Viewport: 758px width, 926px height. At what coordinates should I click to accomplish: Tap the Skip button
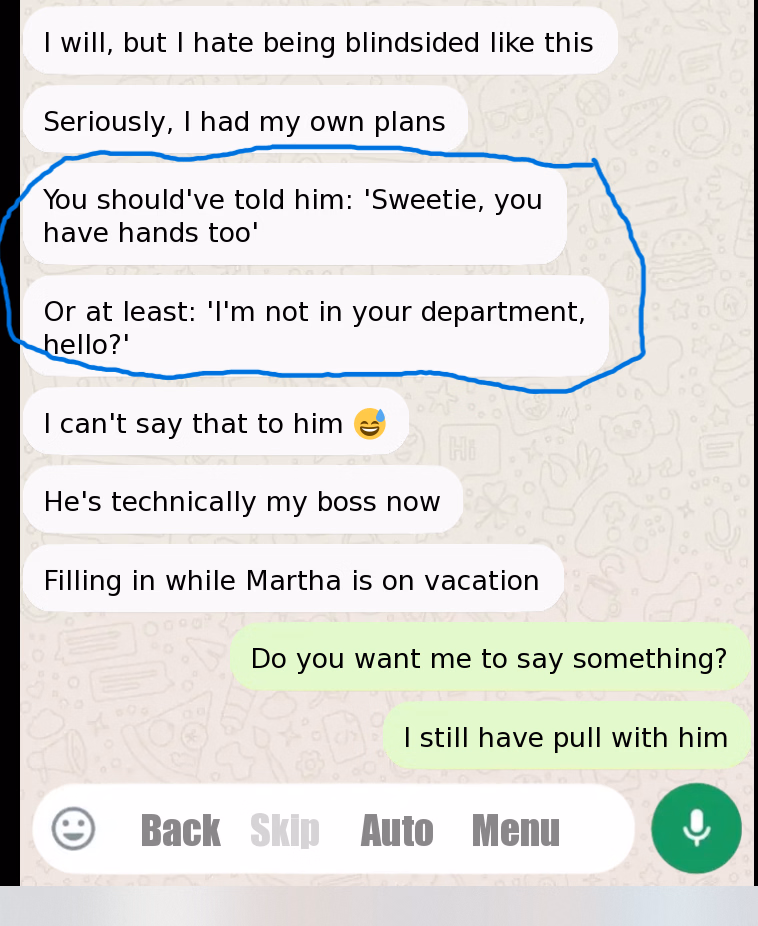pyautogui.click(x=285, y=830)
